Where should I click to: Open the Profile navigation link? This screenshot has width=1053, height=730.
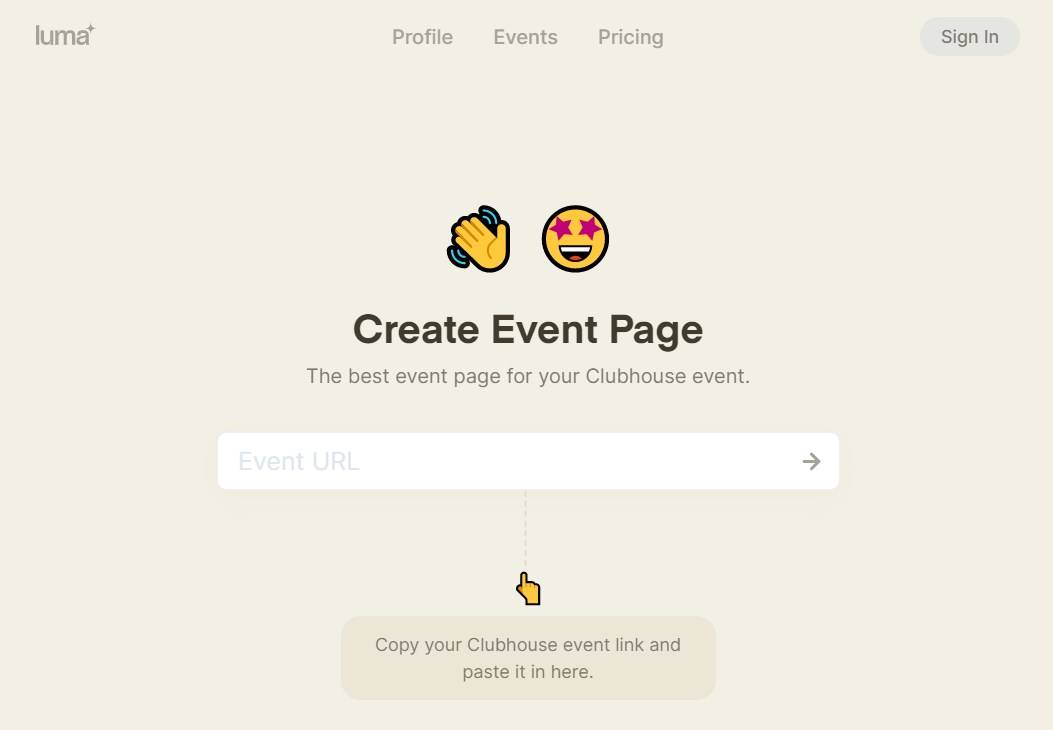(x=422, y=37)
